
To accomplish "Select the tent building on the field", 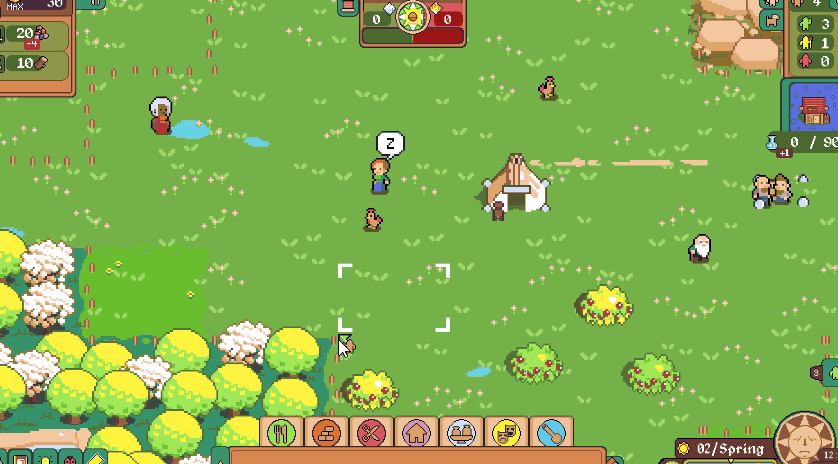I will 515,185.
